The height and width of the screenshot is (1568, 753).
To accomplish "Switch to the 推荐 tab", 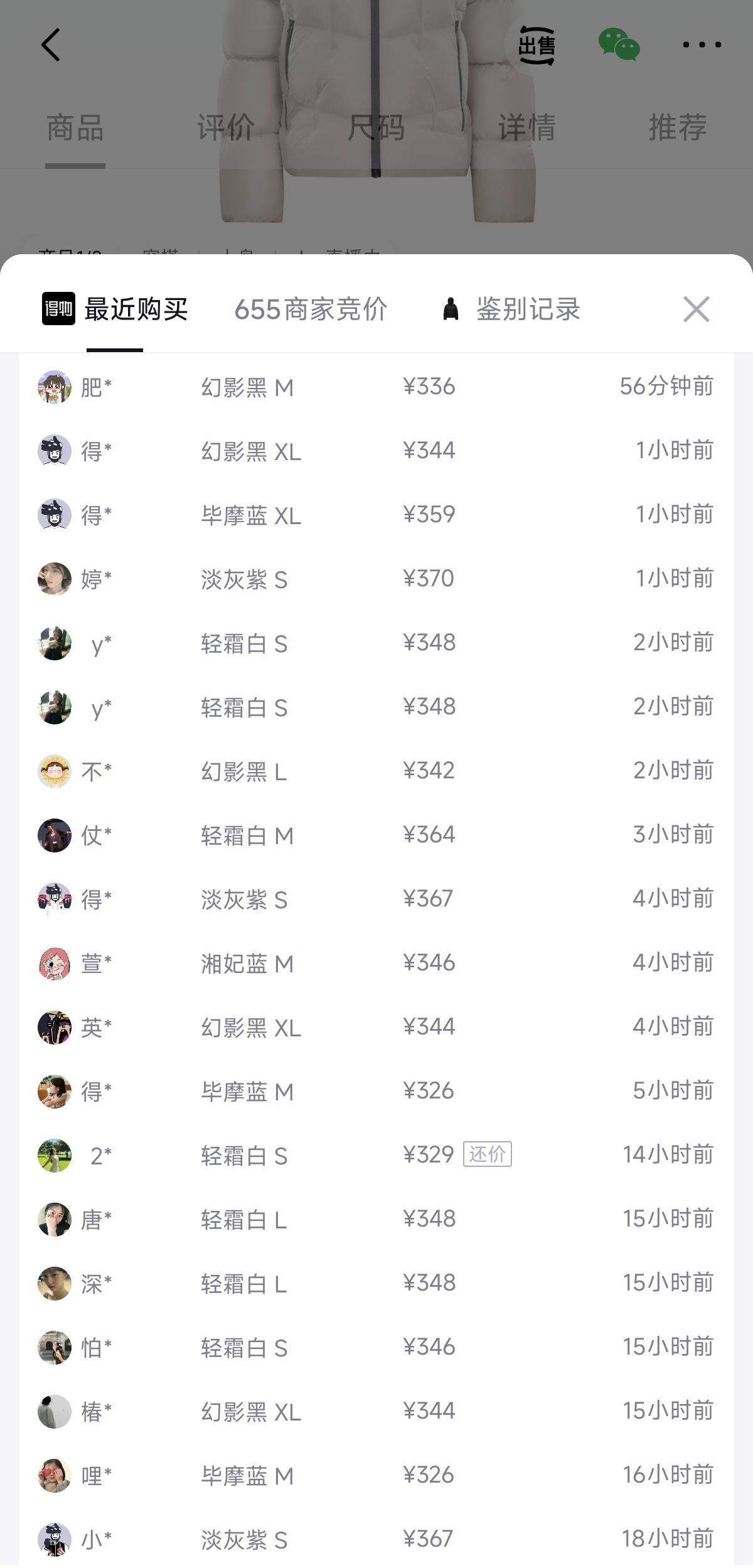I will click(678, 127).
